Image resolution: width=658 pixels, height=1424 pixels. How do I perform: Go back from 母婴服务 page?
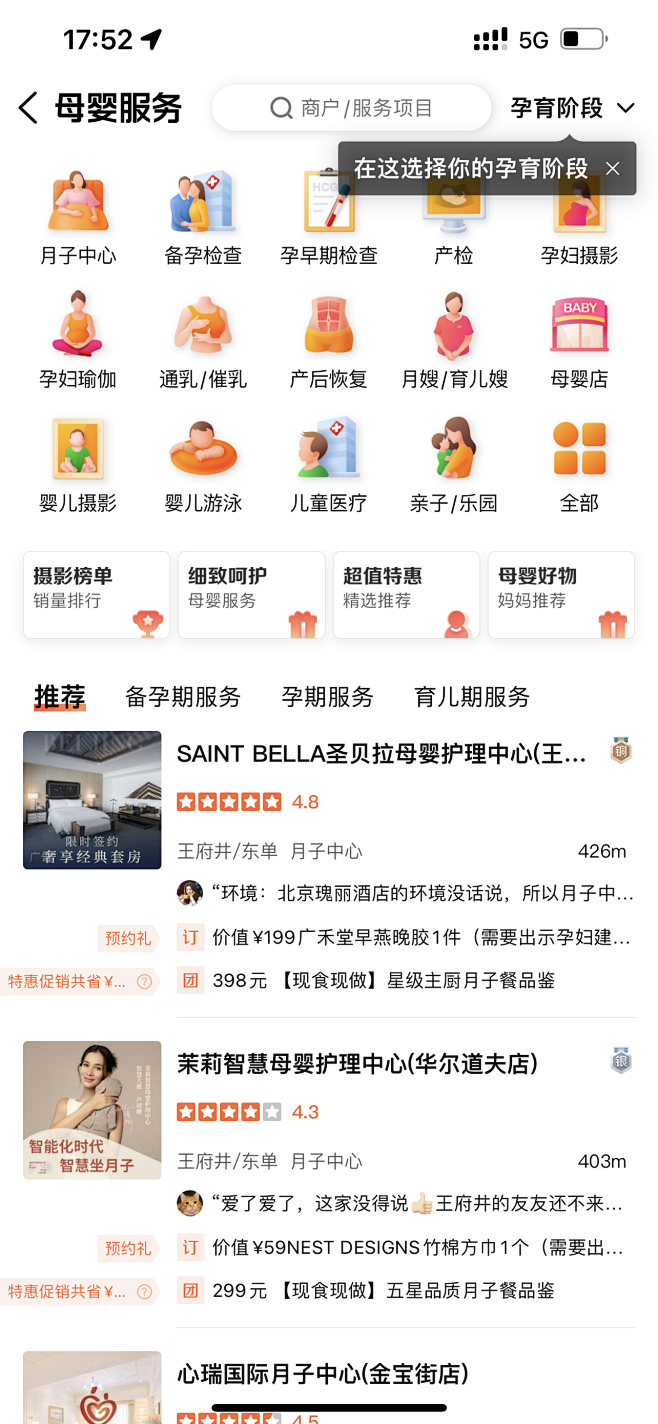pyautogui.click(x=28, y=108)
